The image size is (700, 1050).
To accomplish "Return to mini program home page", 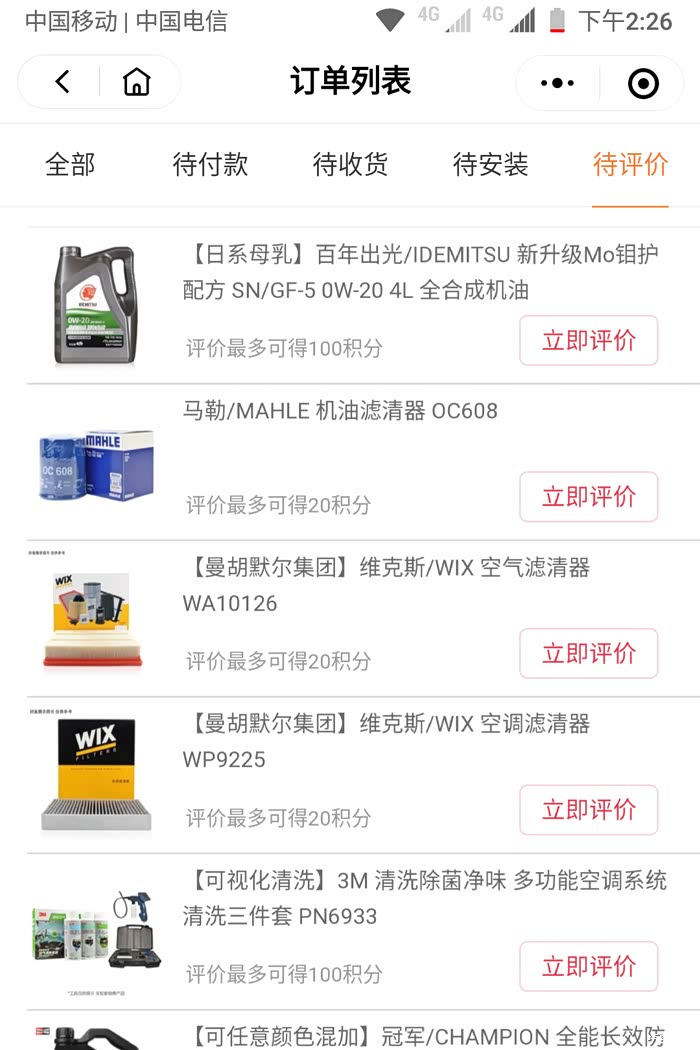I will click(x=136, y=82).
